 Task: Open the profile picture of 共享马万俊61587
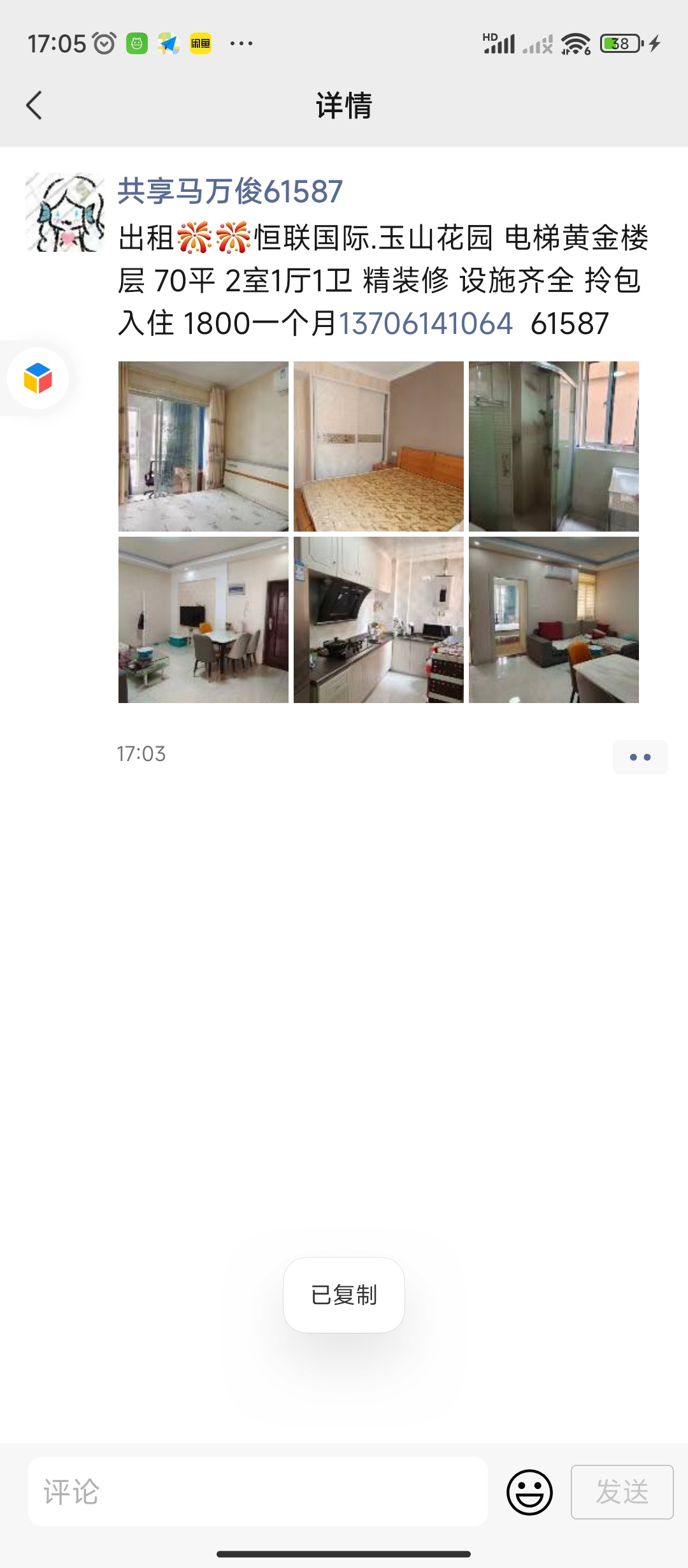click(65, 212)
